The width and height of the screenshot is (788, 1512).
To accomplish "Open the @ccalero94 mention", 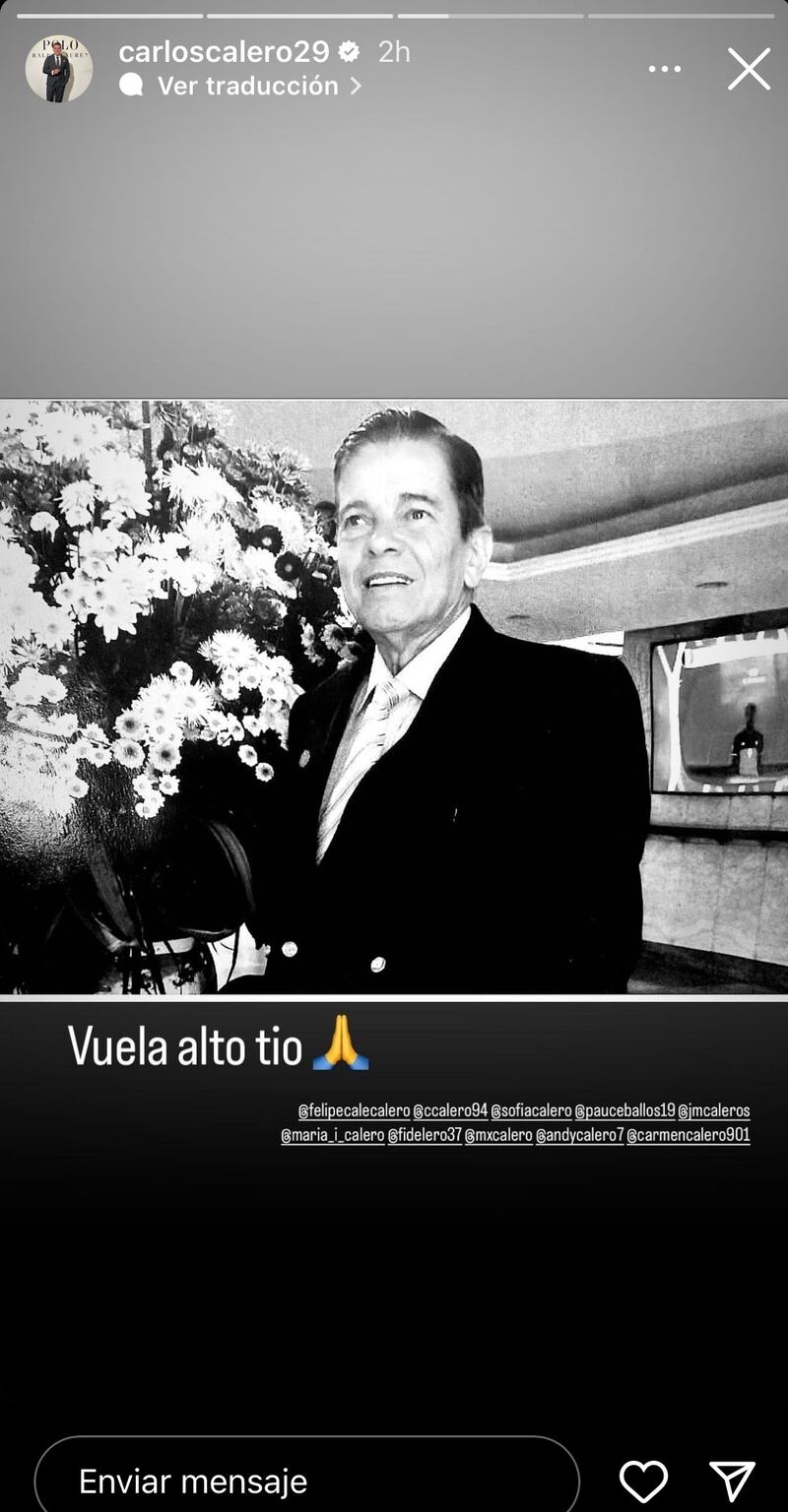I will point(450,1110).
